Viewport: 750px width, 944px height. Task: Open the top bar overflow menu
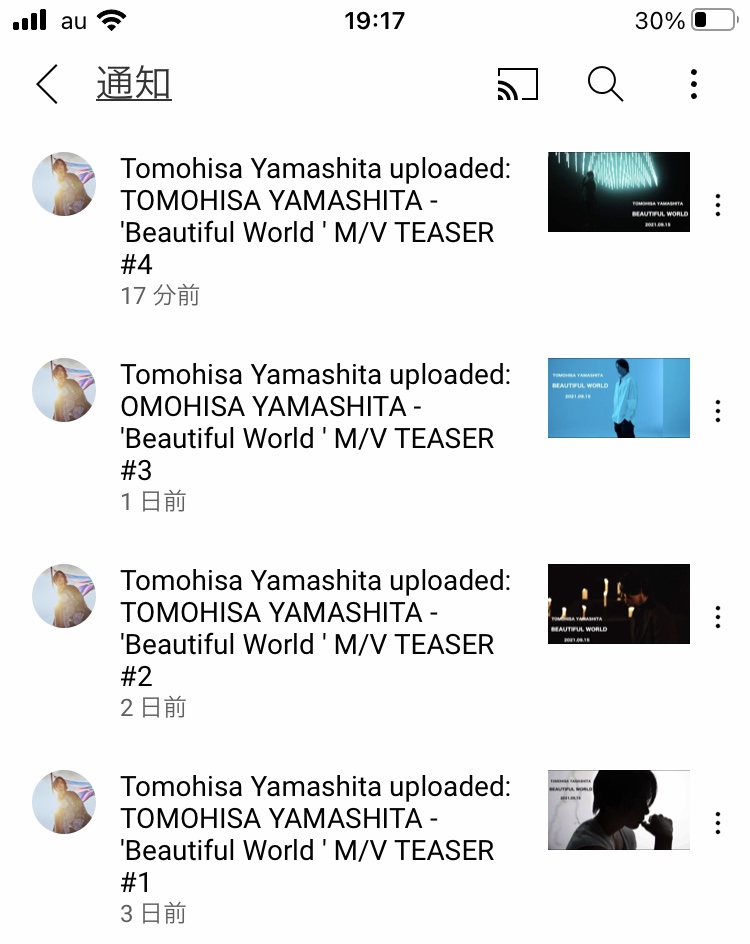point(693,85)
